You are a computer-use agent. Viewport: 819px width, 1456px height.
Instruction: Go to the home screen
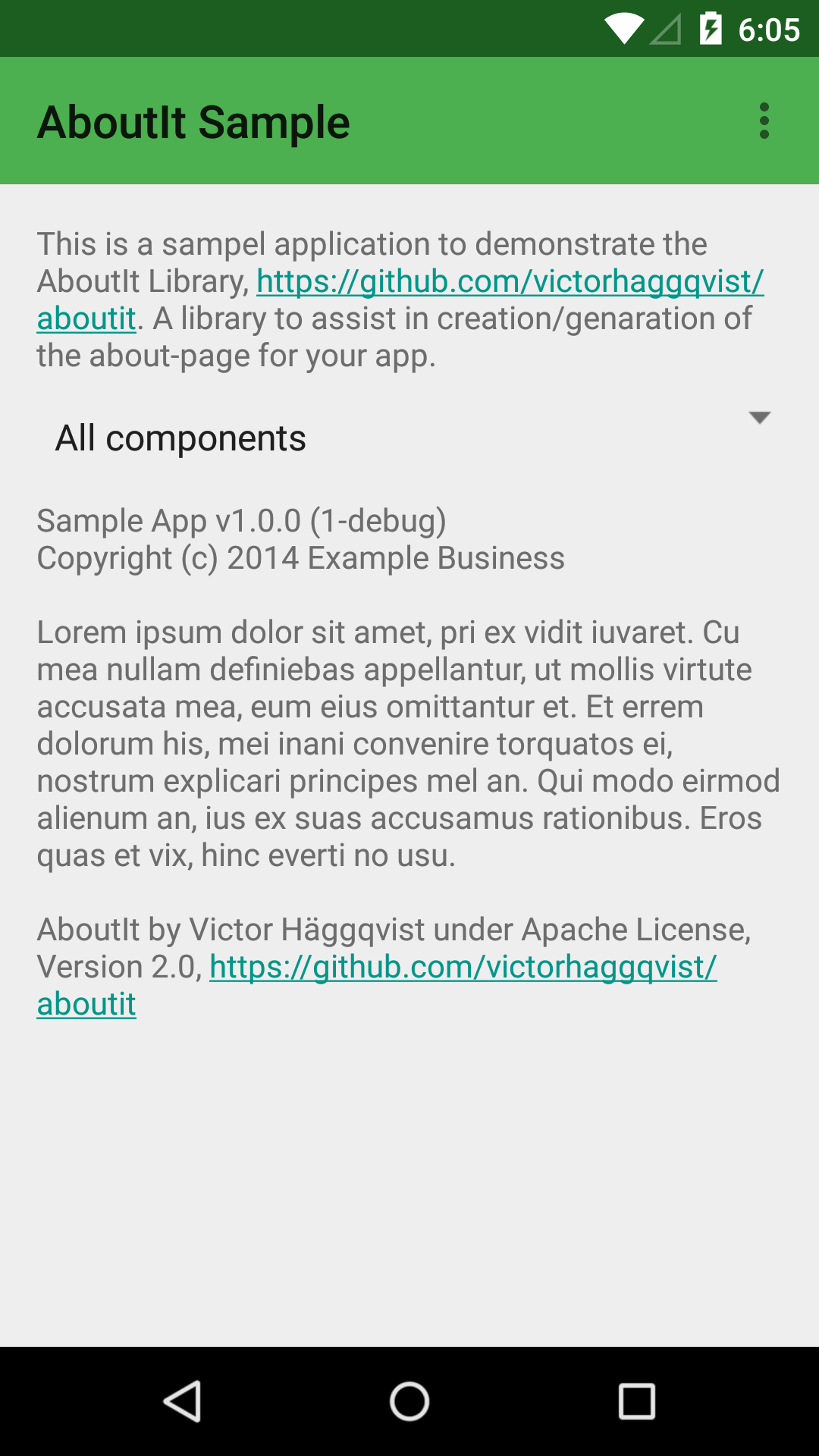[409, 1401]
